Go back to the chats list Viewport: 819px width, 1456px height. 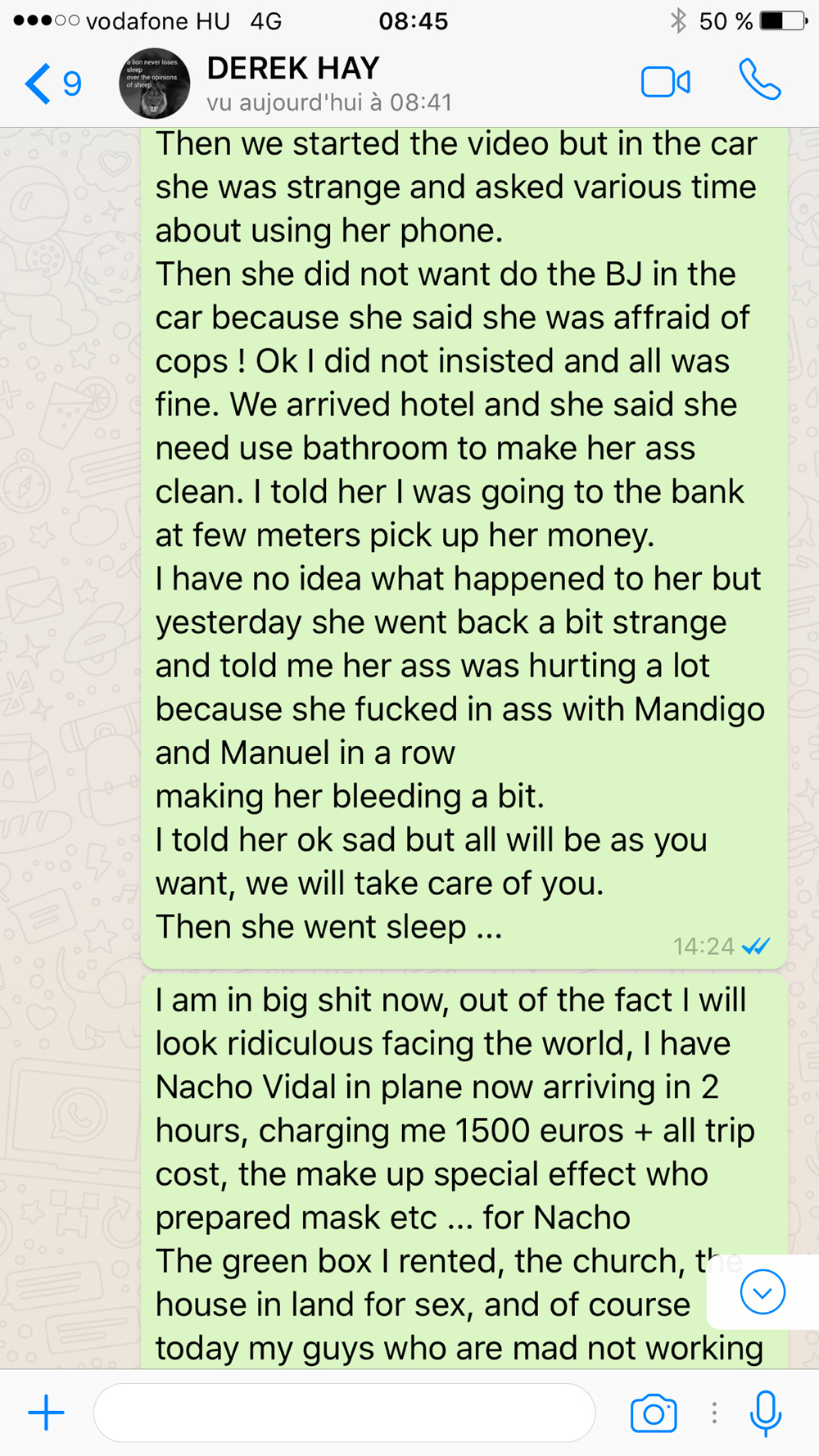pyautogui.click(x=51, y=84)
